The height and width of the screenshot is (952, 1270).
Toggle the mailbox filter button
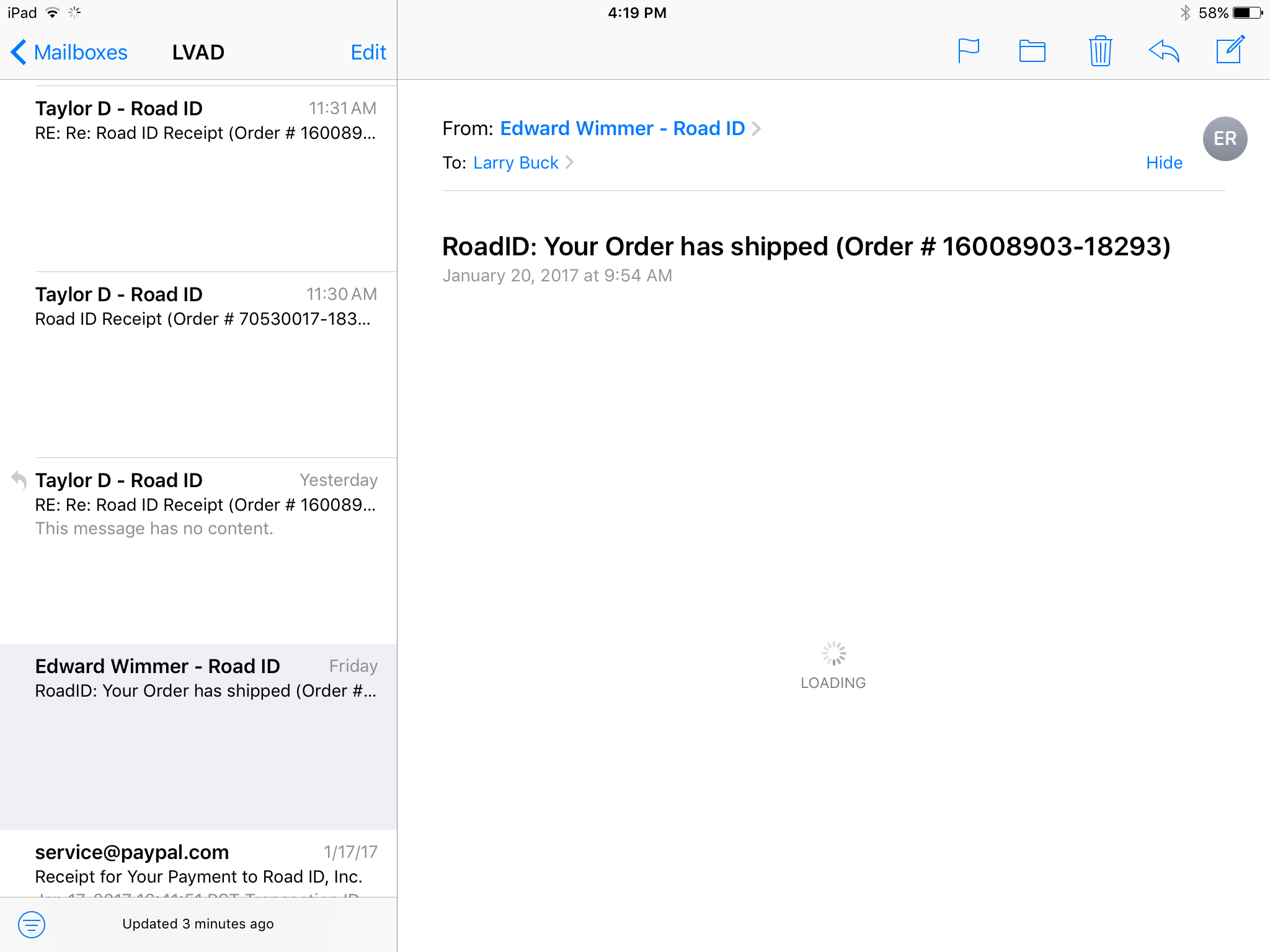32,924
